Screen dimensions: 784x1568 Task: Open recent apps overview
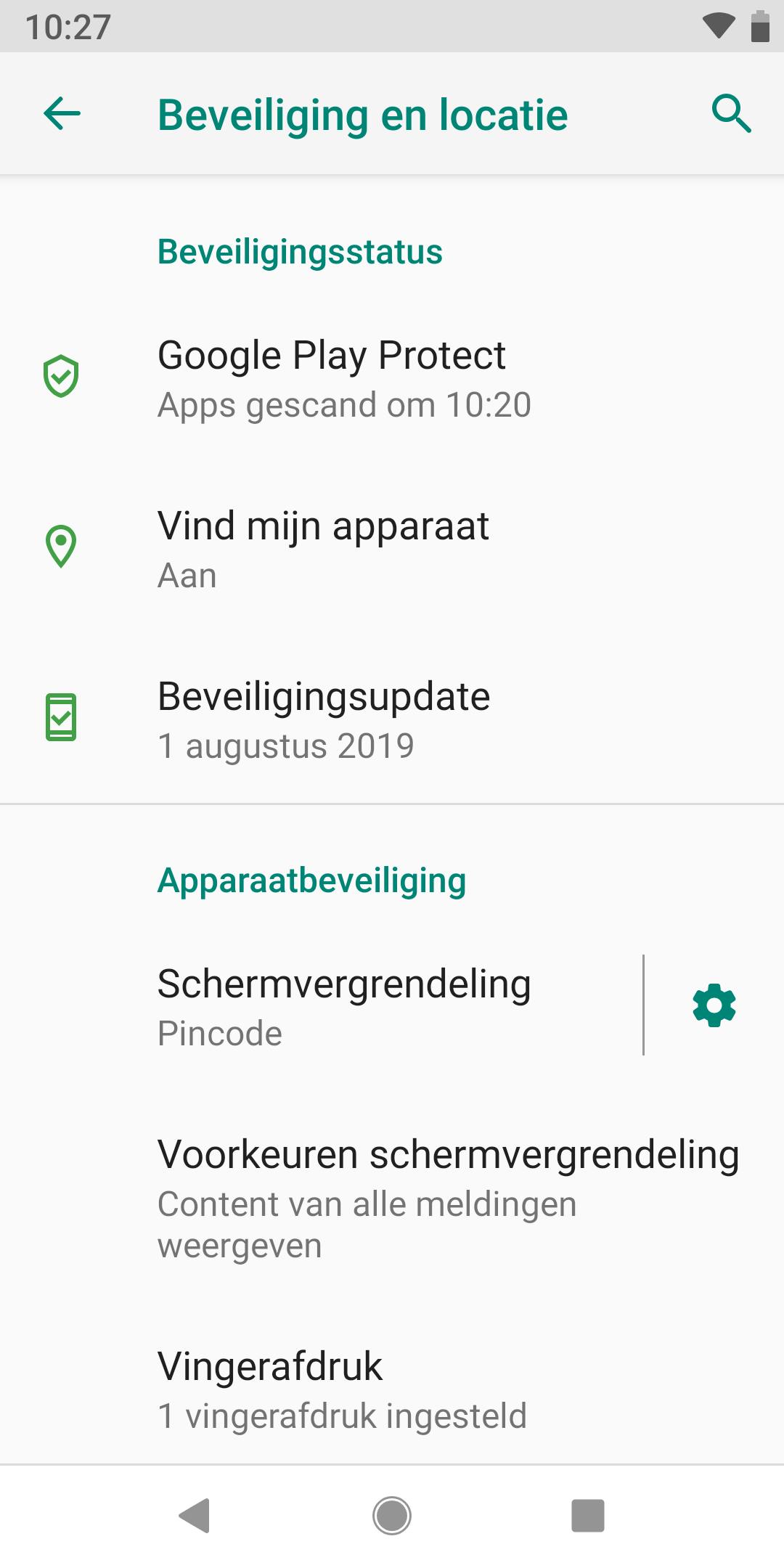click(588, 1516)
